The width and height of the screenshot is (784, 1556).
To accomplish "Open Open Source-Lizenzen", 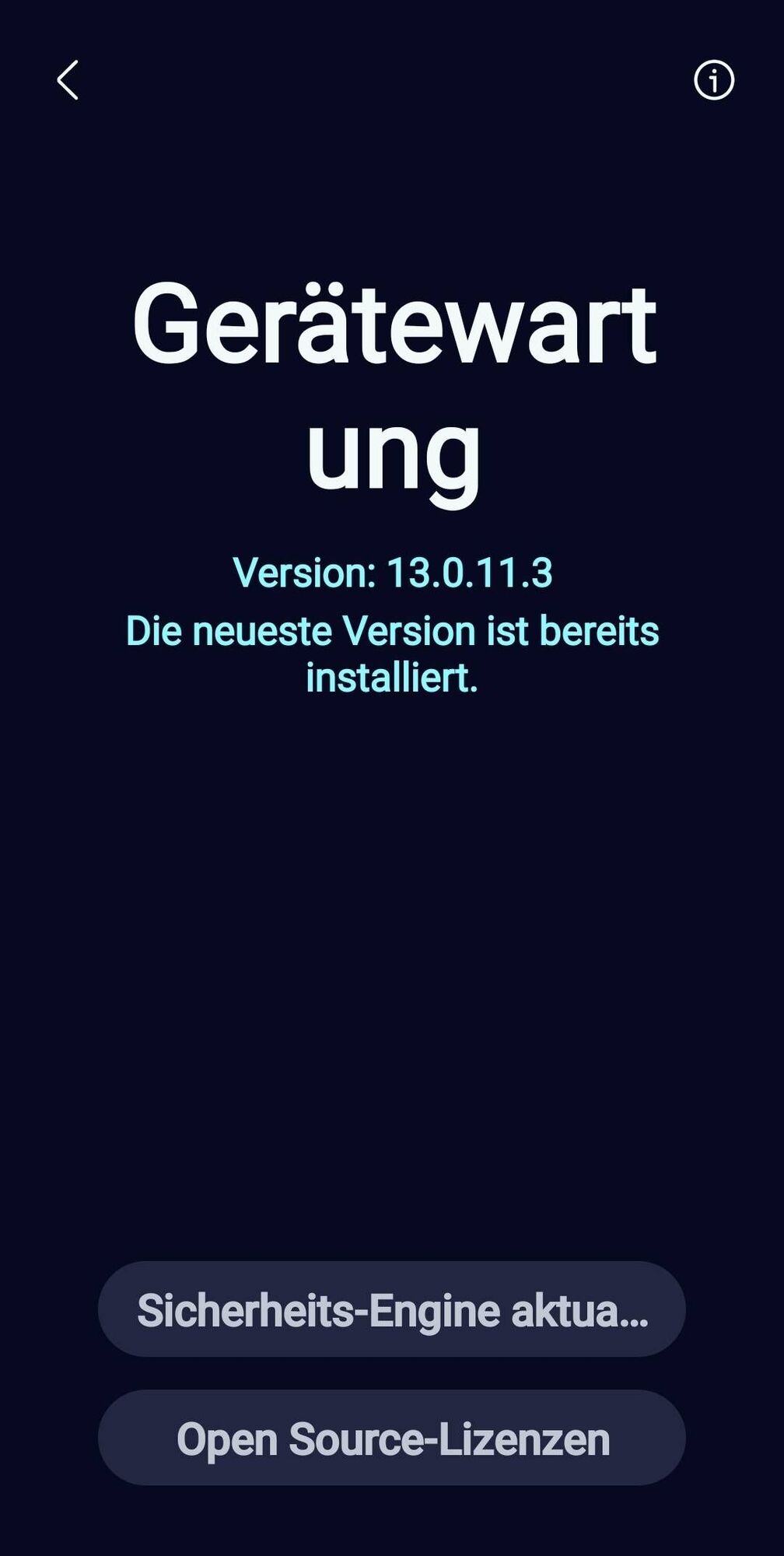I will coord(392,1439).
